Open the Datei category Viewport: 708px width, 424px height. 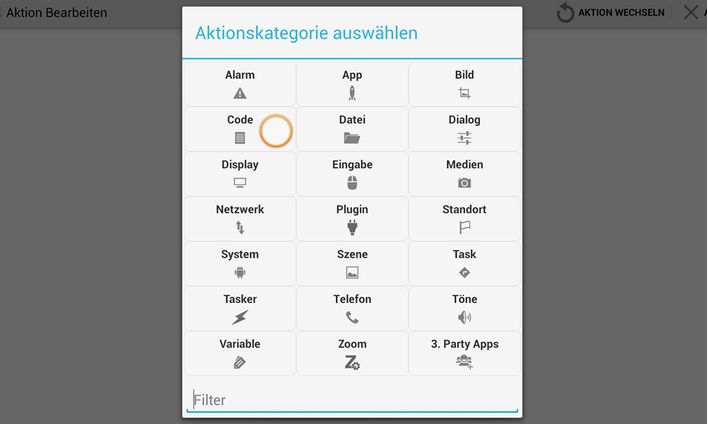[352, 129]
